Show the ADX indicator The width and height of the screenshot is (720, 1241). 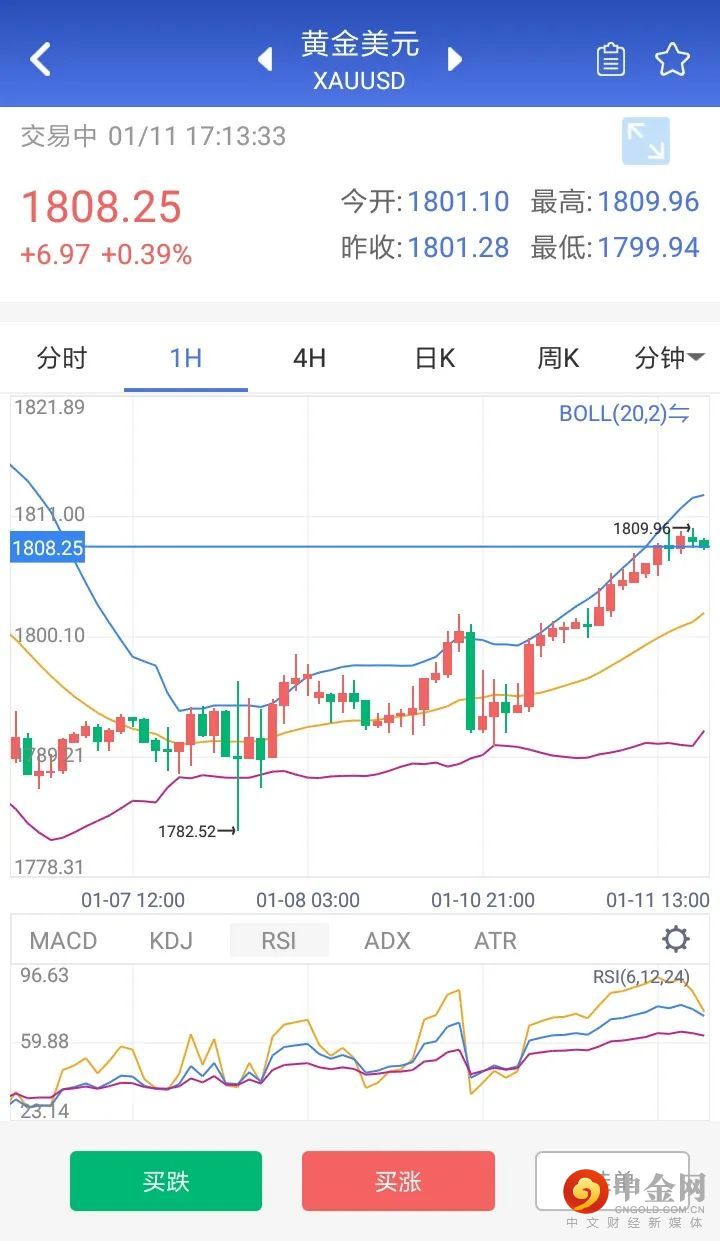pyautogui.click(x=387, y=940)
